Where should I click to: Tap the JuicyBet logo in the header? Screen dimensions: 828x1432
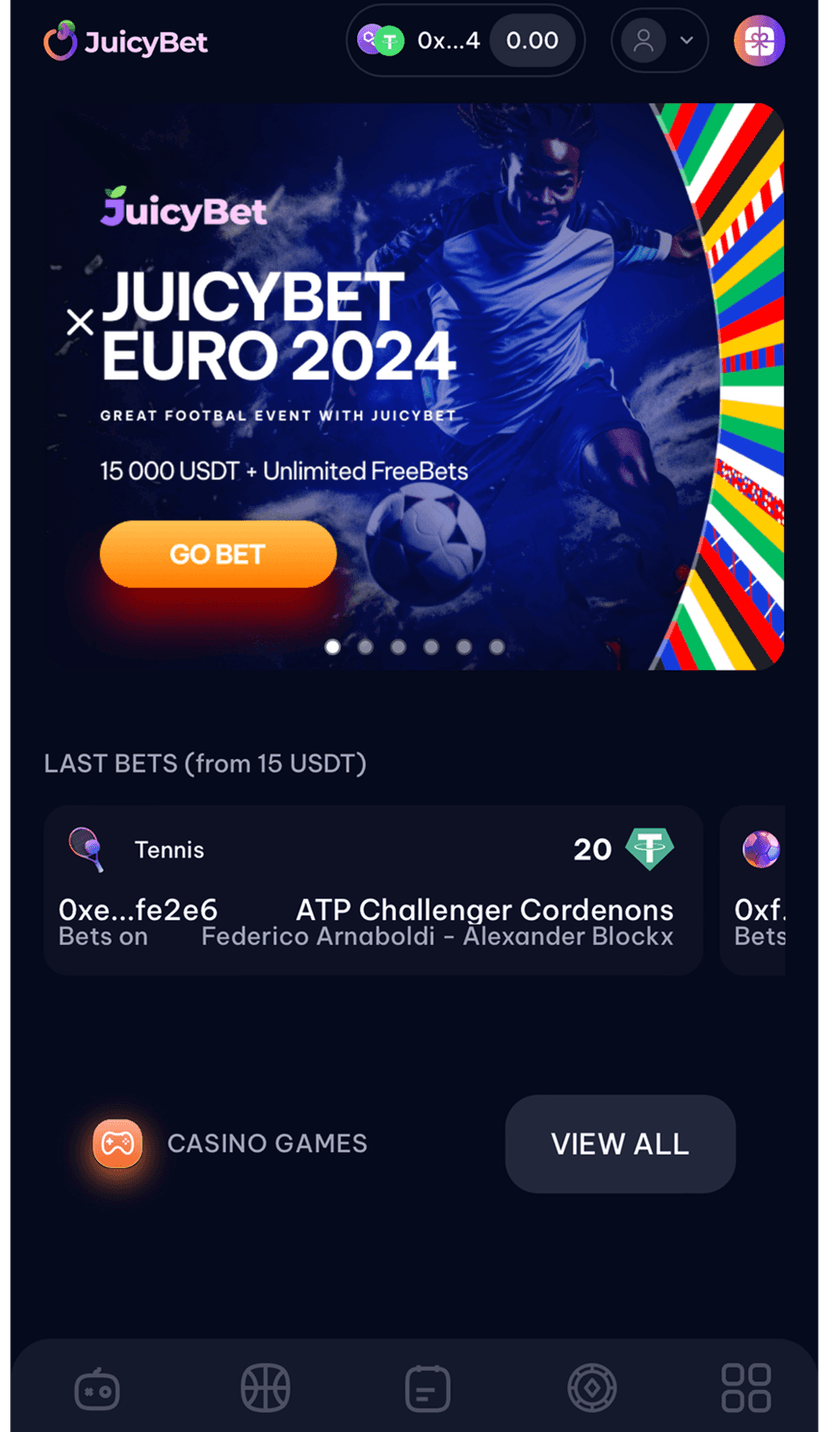(x=126, y=41)
